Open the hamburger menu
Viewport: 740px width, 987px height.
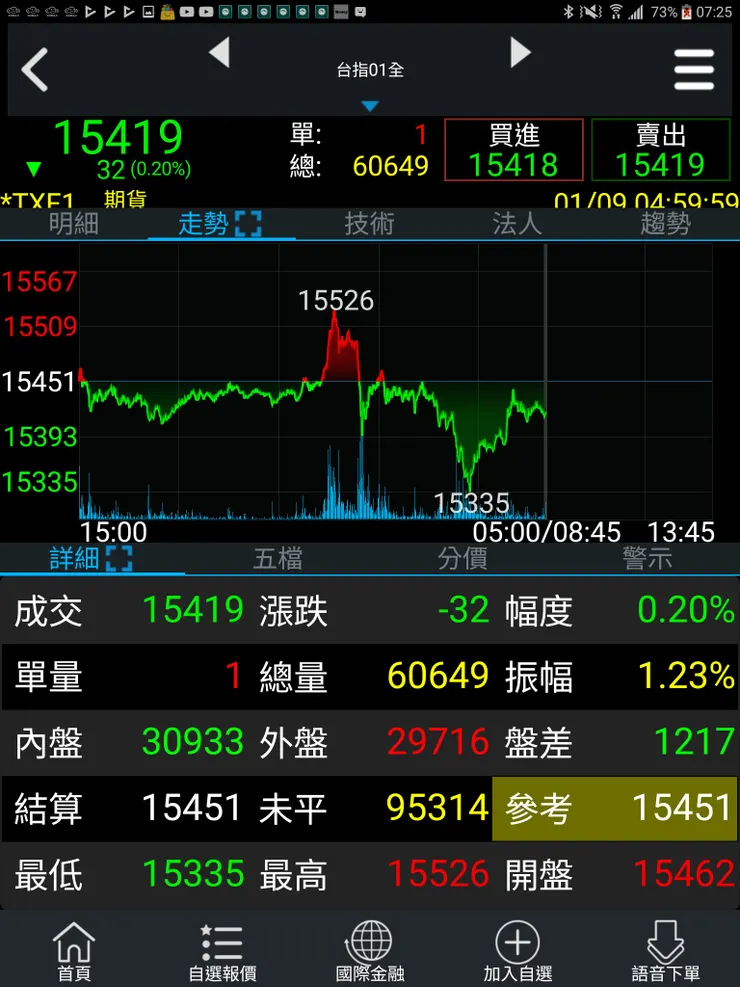coord(694,71)
